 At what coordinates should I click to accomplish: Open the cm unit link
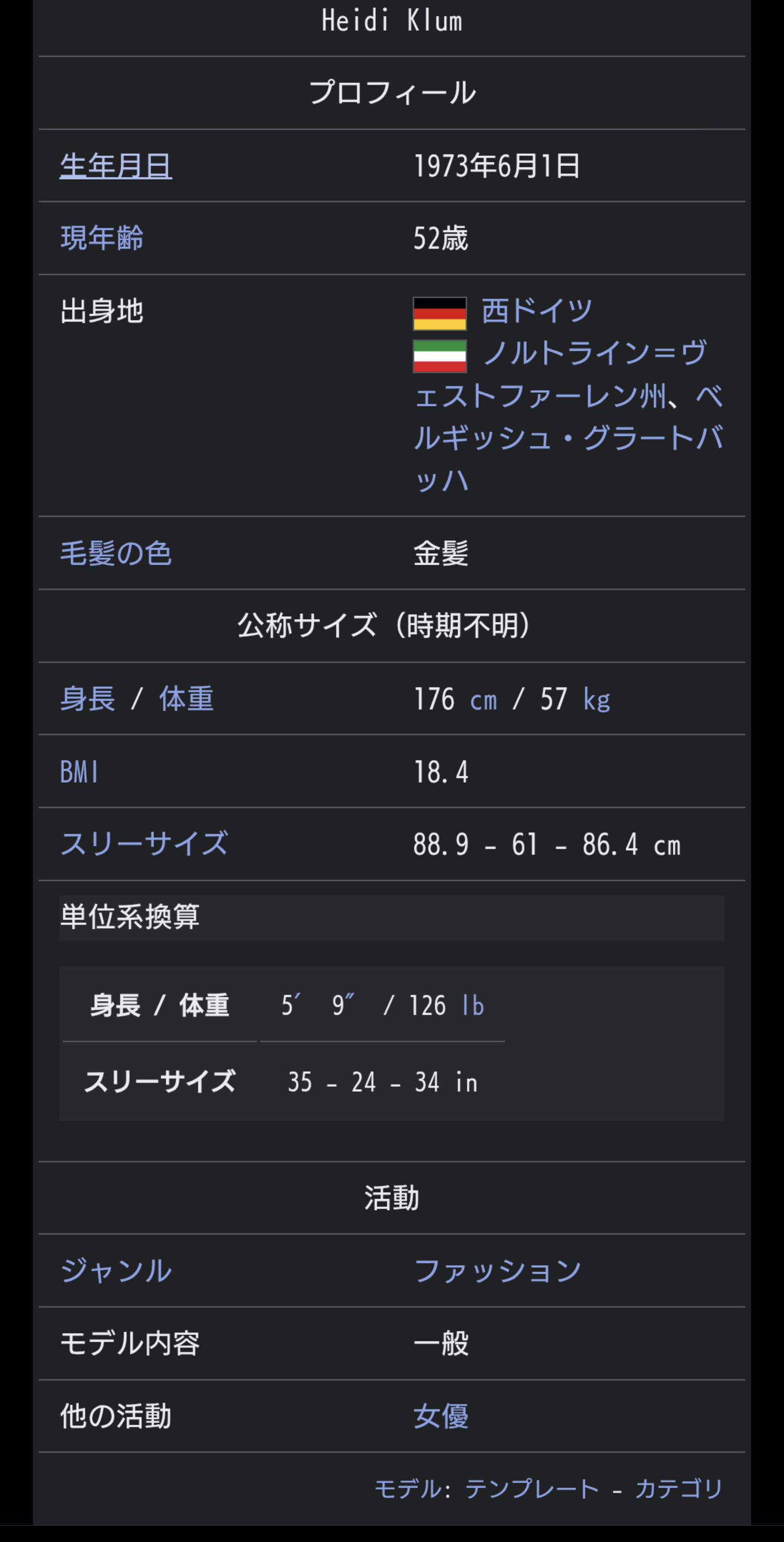coord(483,700)
